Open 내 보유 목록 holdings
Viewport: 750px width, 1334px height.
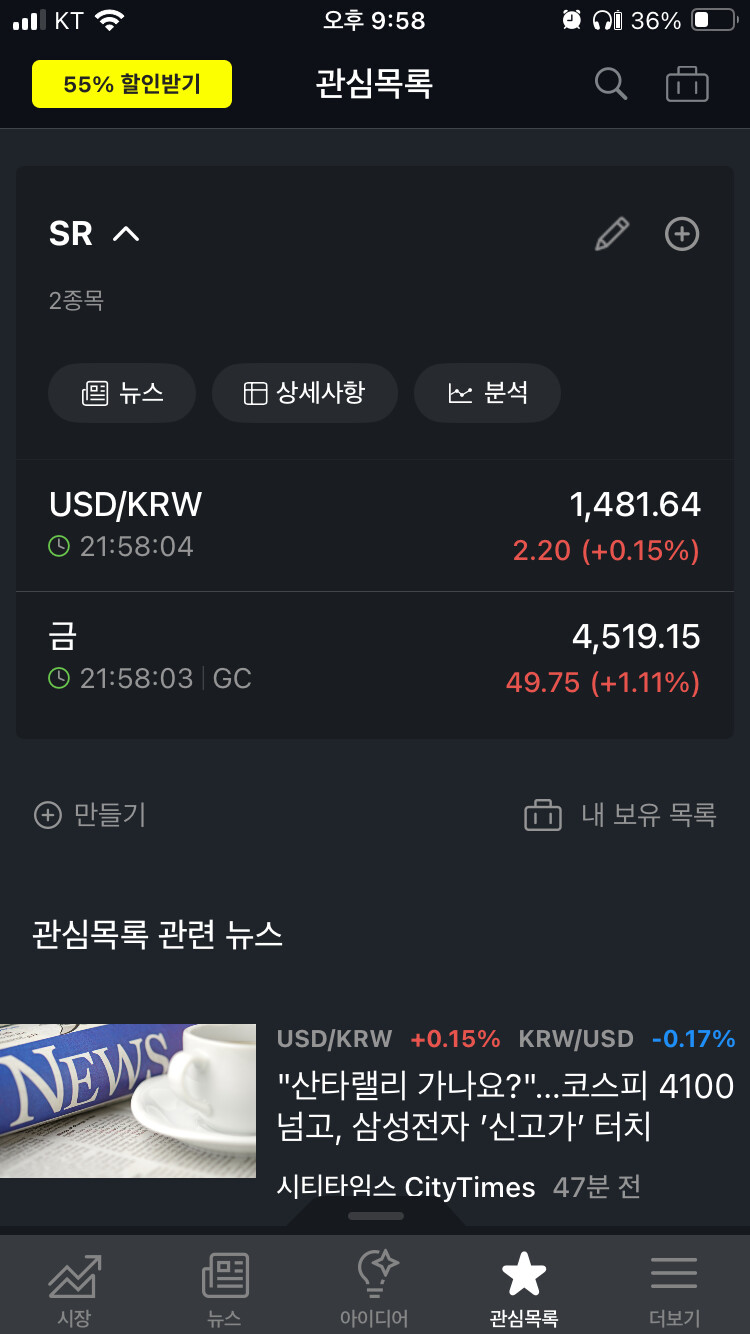click(x=620, y=815)
